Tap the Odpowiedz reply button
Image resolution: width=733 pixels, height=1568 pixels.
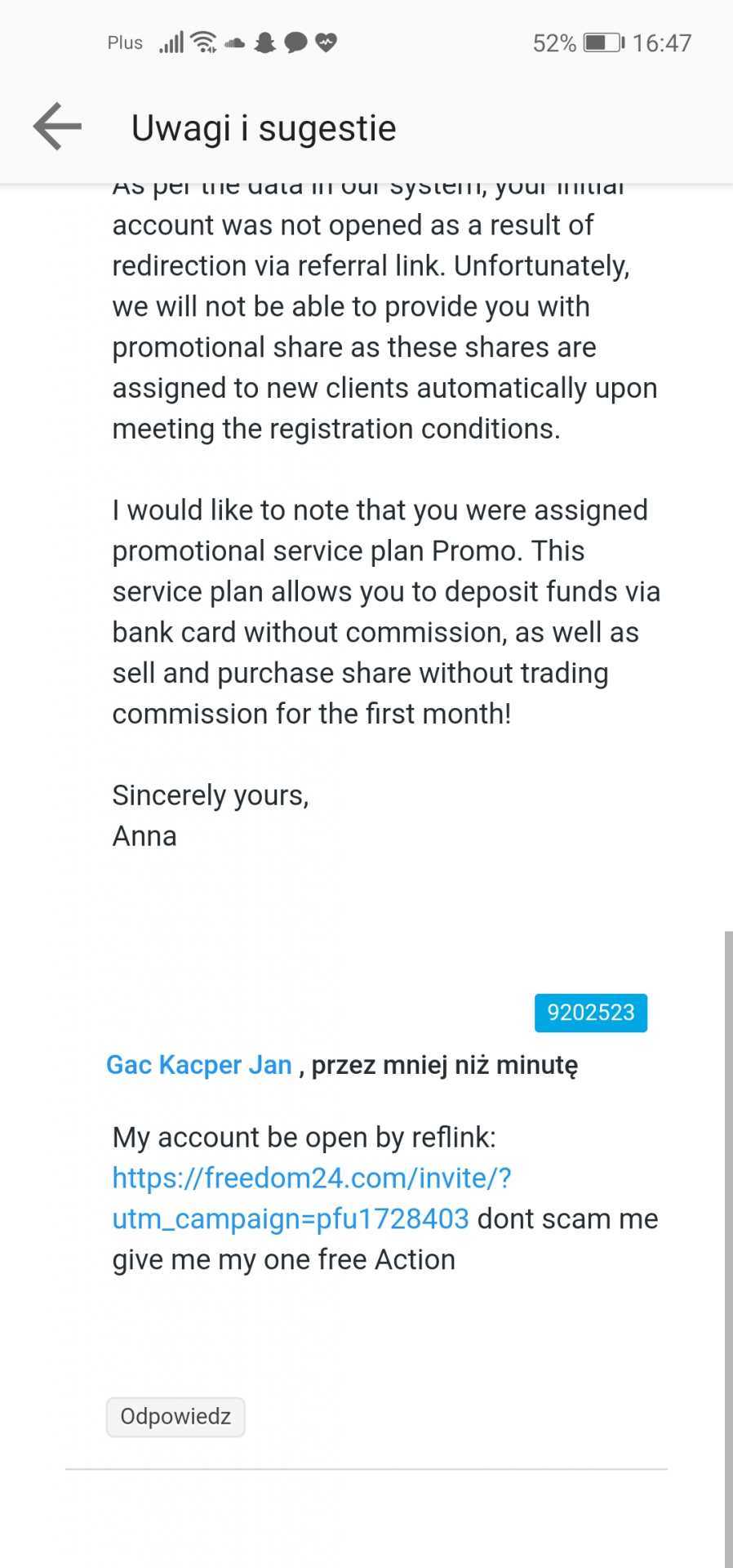(175, 1417)
